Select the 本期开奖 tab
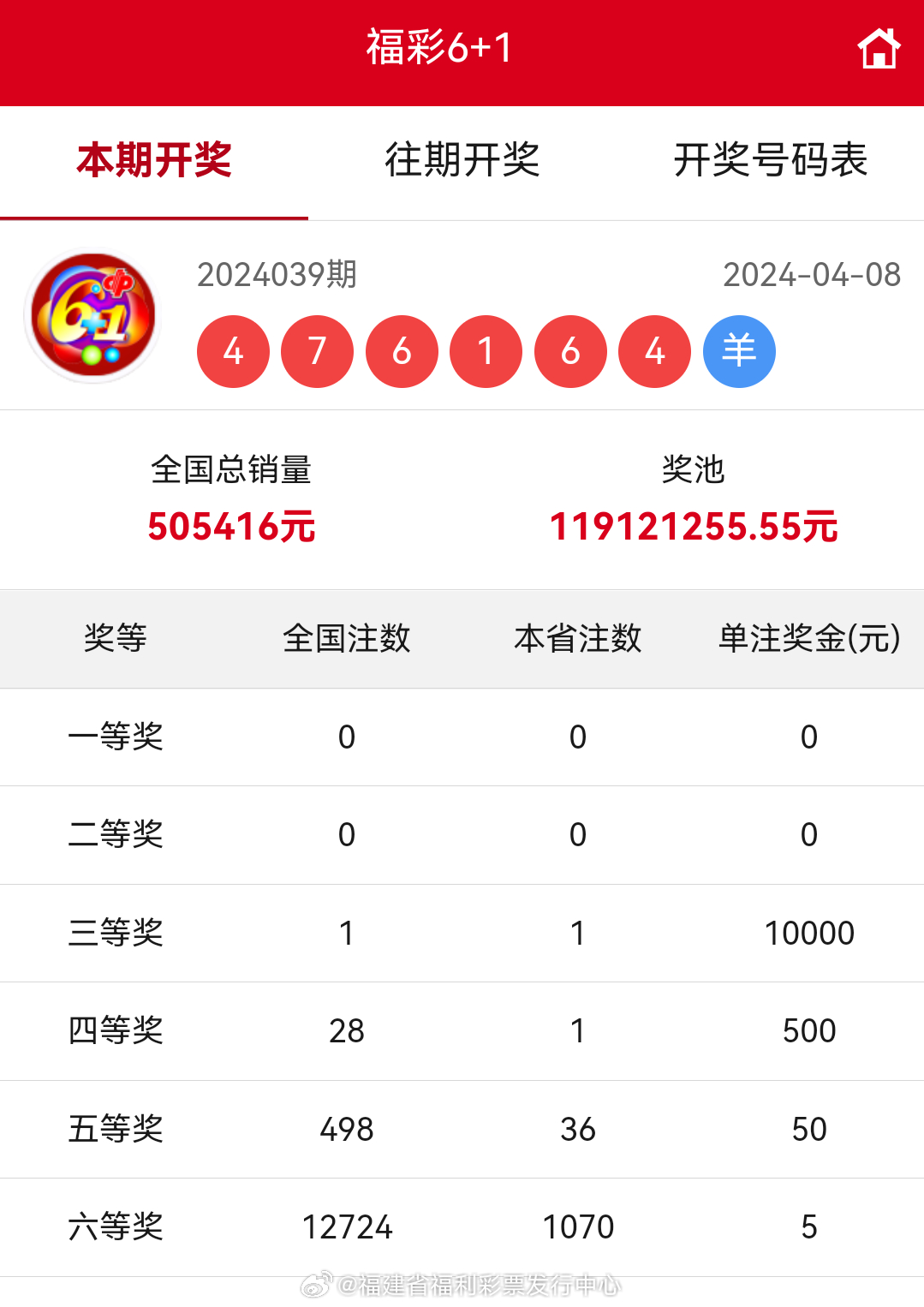The width and height of the screenshot is (924, 1307). [x=154, y=161]
